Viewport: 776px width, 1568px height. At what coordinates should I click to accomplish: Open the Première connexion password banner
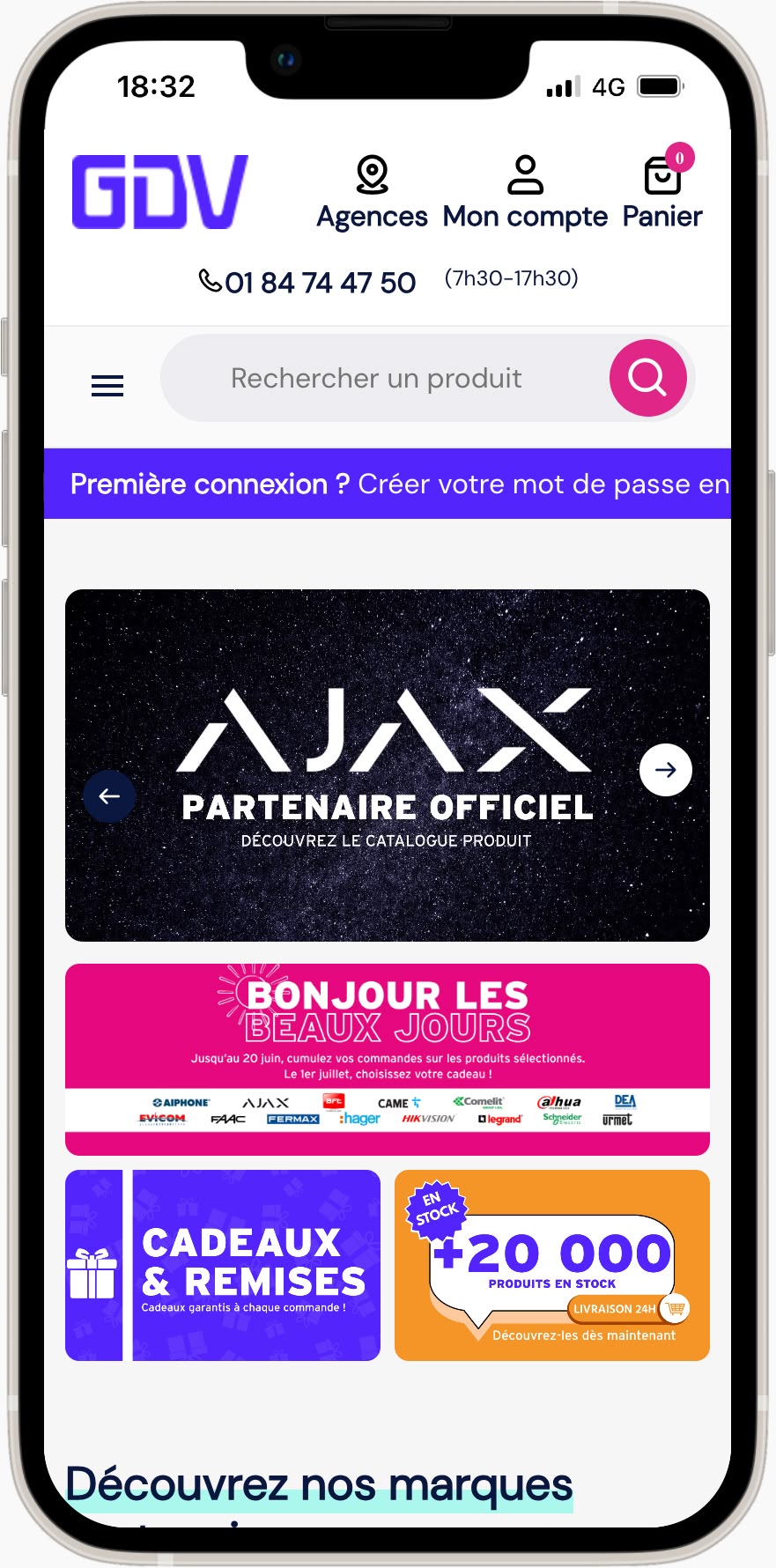point(388,484)
